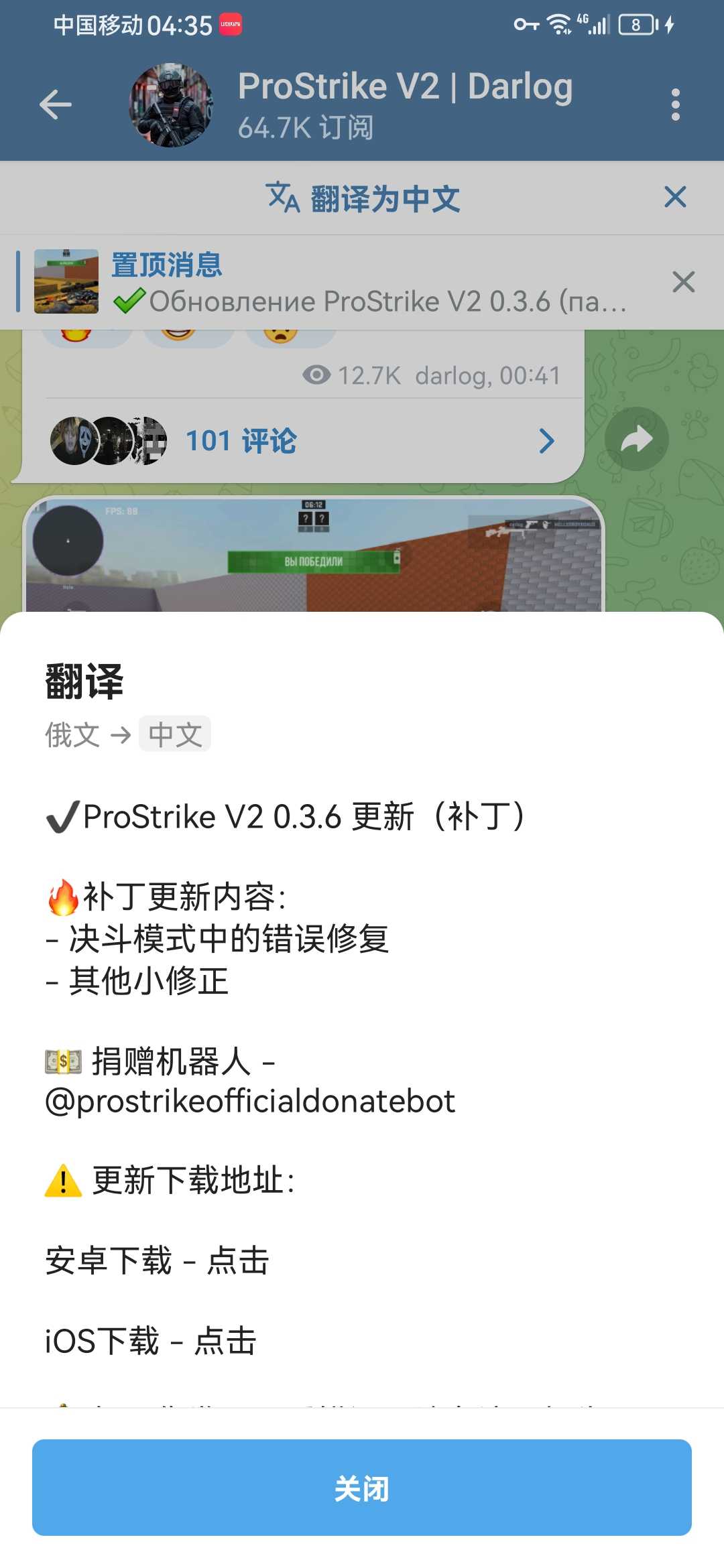Screen dimensions: 724x1568
Task: Open the three-dot overflow menu
Action: click(x=675, y=105)
